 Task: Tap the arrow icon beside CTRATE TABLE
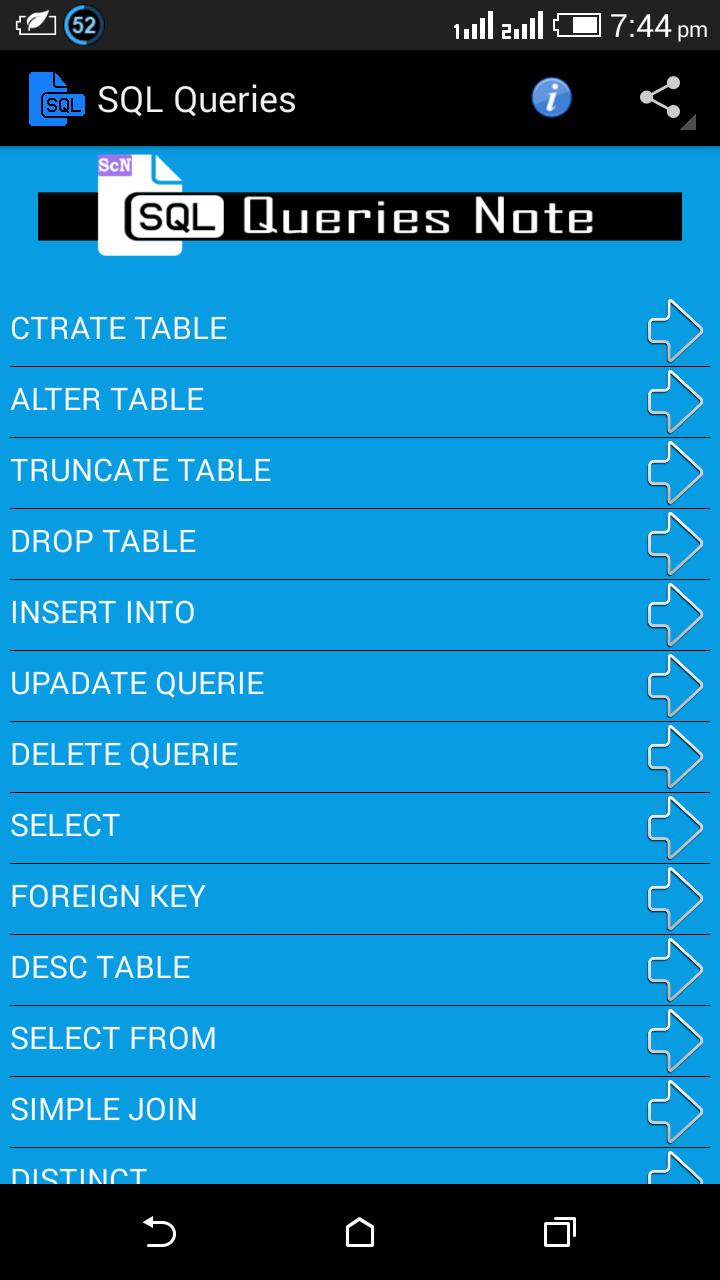click(675, 328)
